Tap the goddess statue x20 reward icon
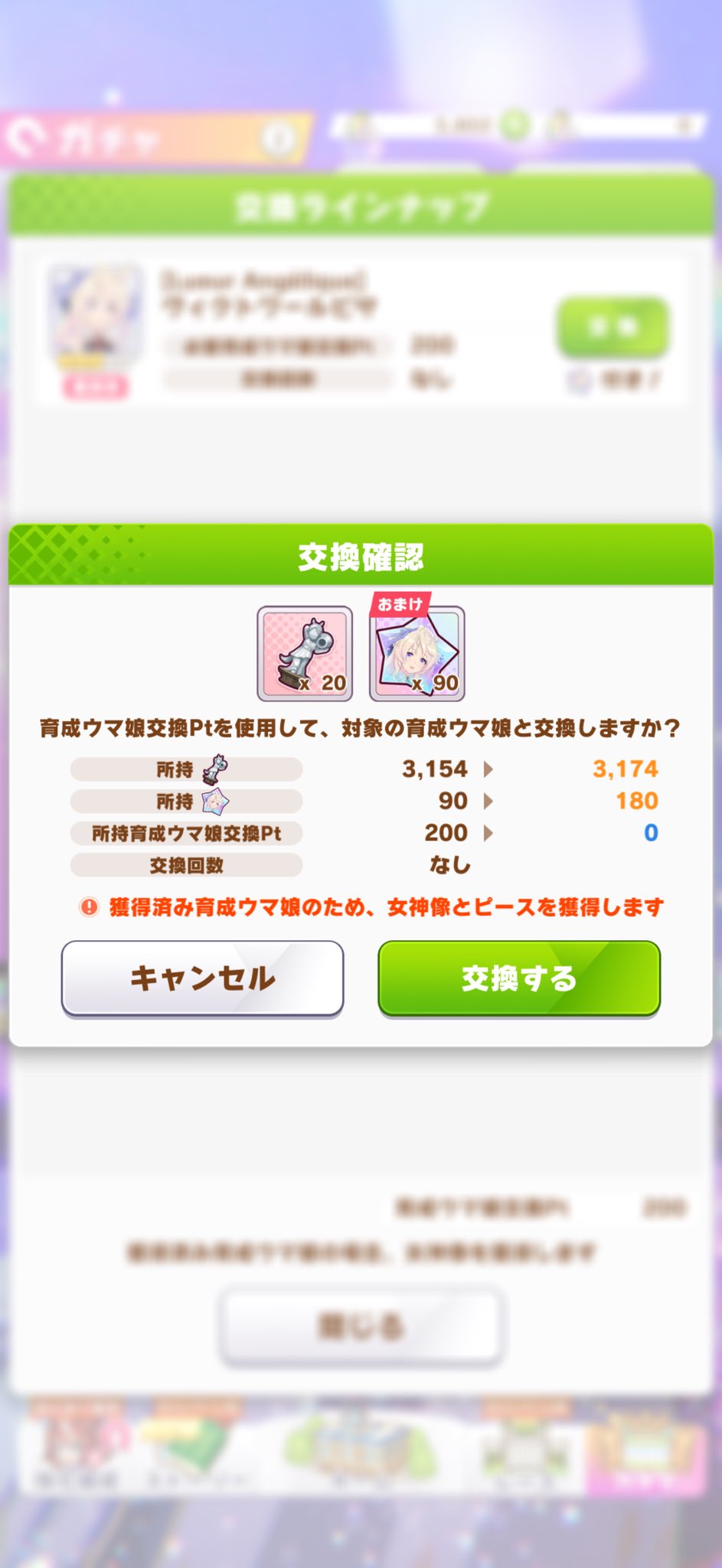 coord(305,654)
